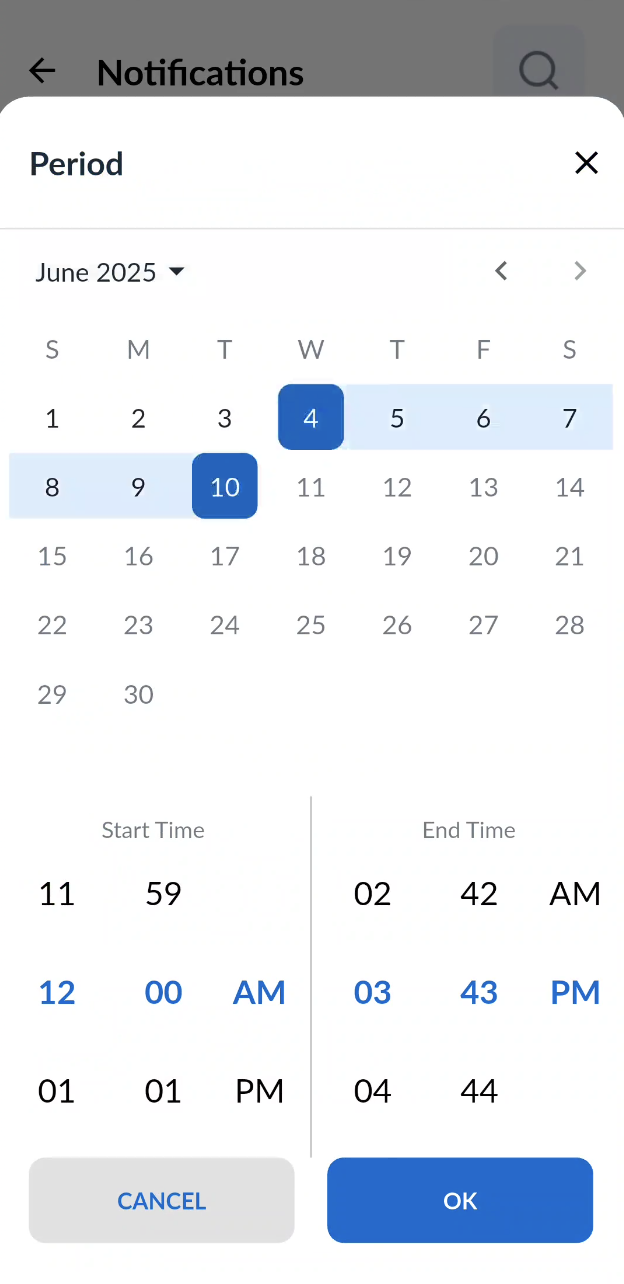Set start hour to 01
The image size is (624, 1284).
57,1090
